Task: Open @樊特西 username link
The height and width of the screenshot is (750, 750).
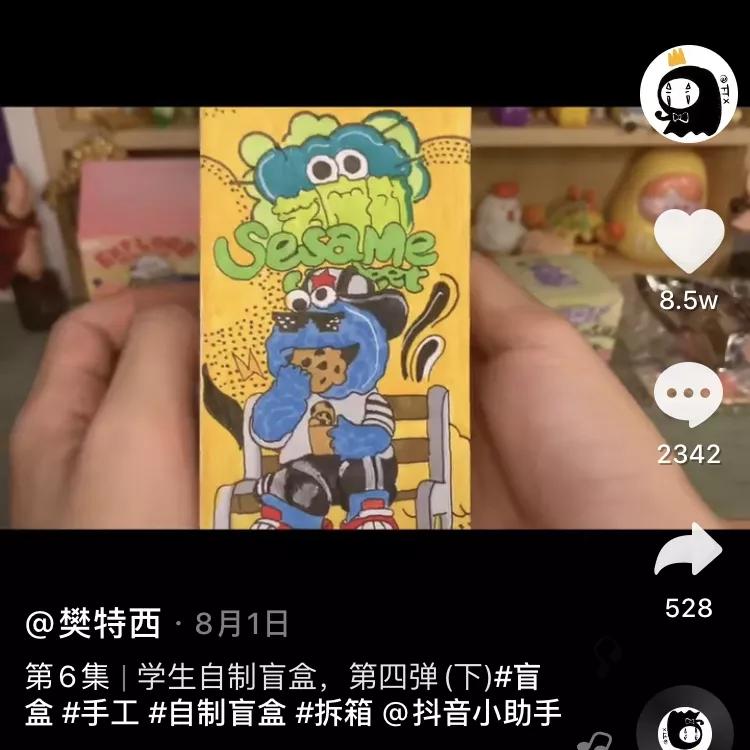Action: 92,624
